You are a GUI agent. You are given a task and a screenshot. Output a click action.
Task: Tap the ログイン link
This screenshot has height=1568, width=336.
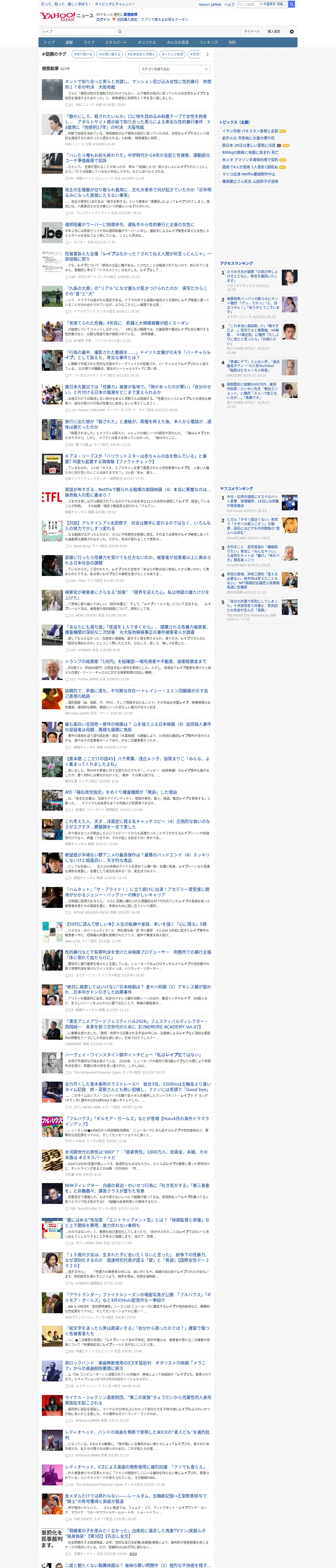(103, 20)
